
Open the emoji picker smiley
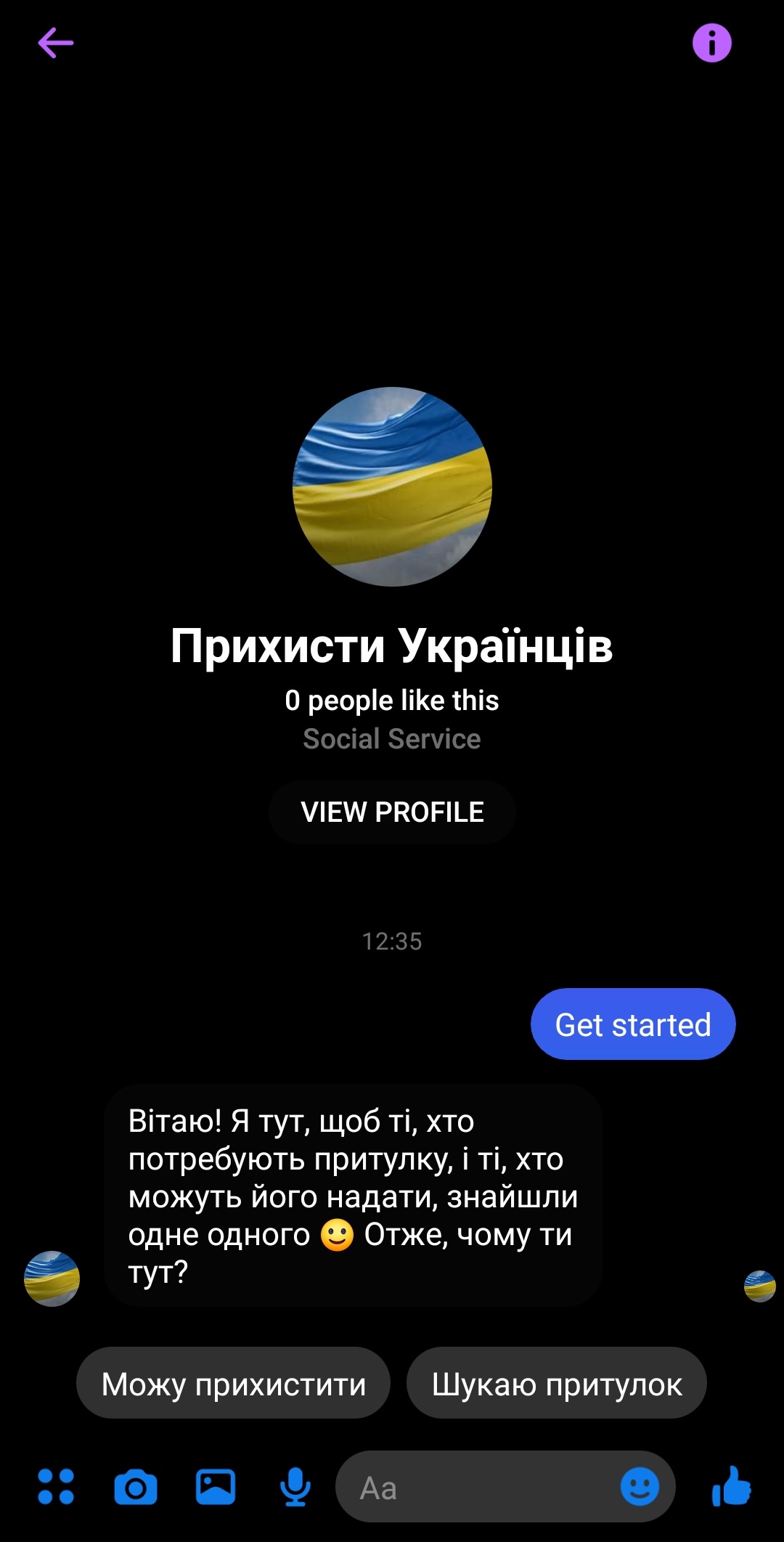pos(640,1486)
